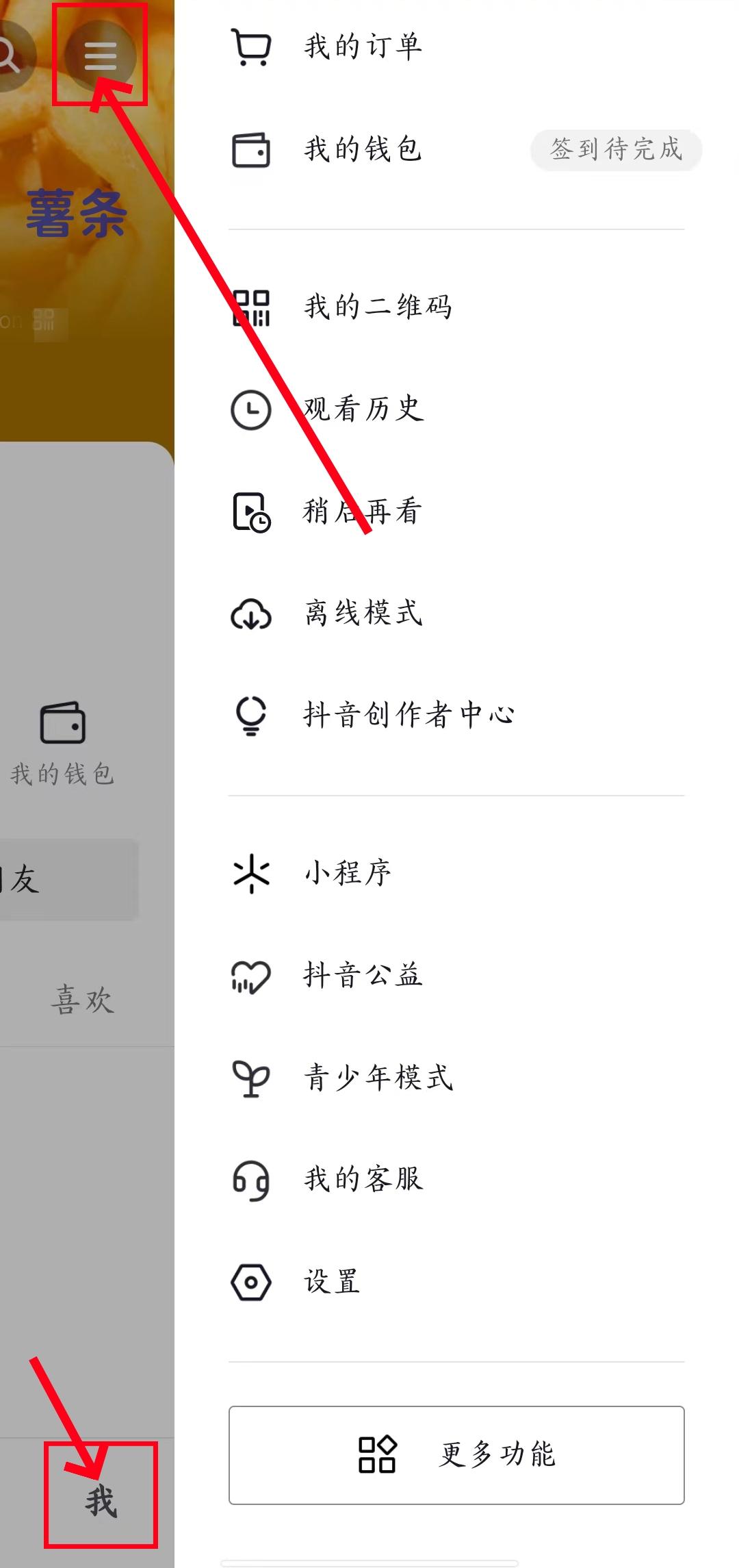Open 青少年模式 teen mode

(x=378, y=1078)
